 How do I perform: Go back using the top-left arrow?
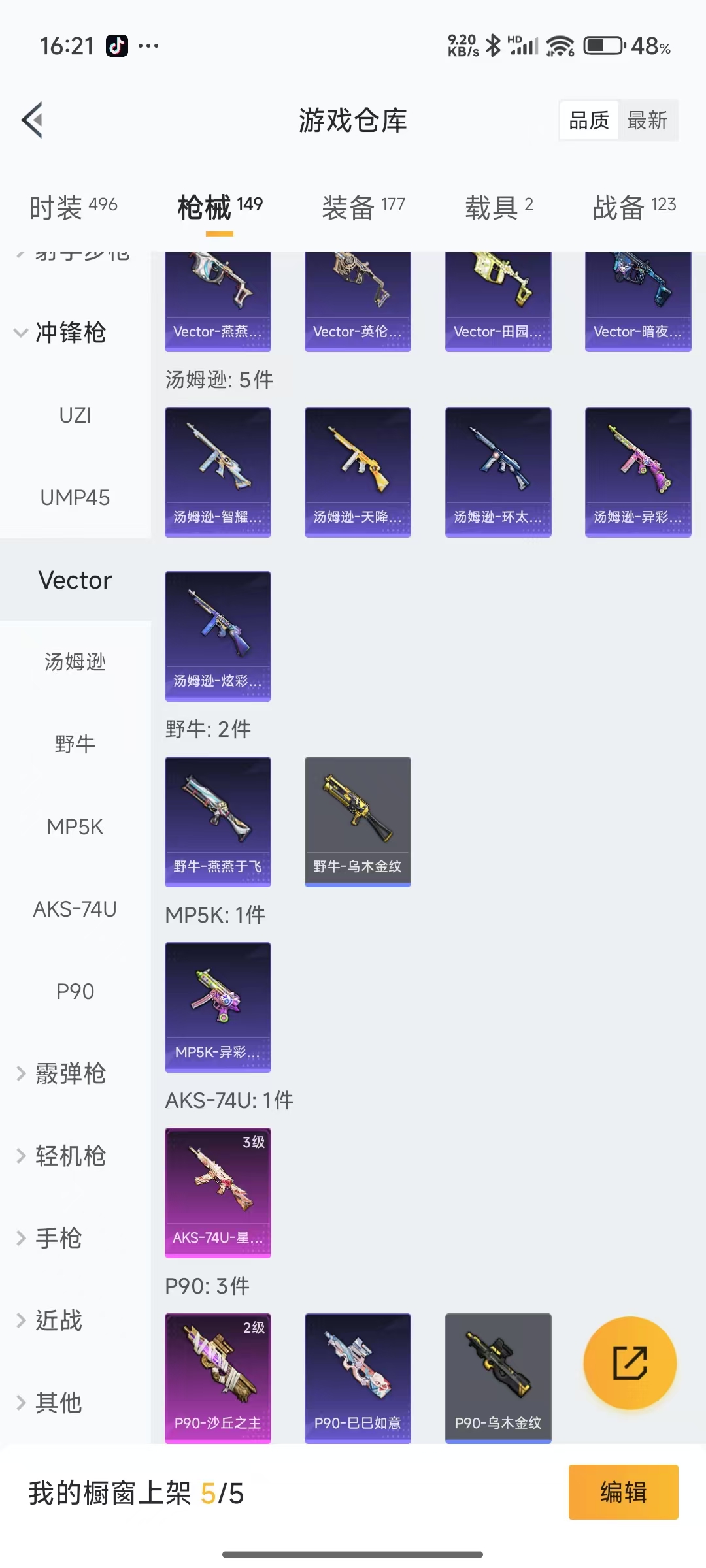tap(33, 120)
